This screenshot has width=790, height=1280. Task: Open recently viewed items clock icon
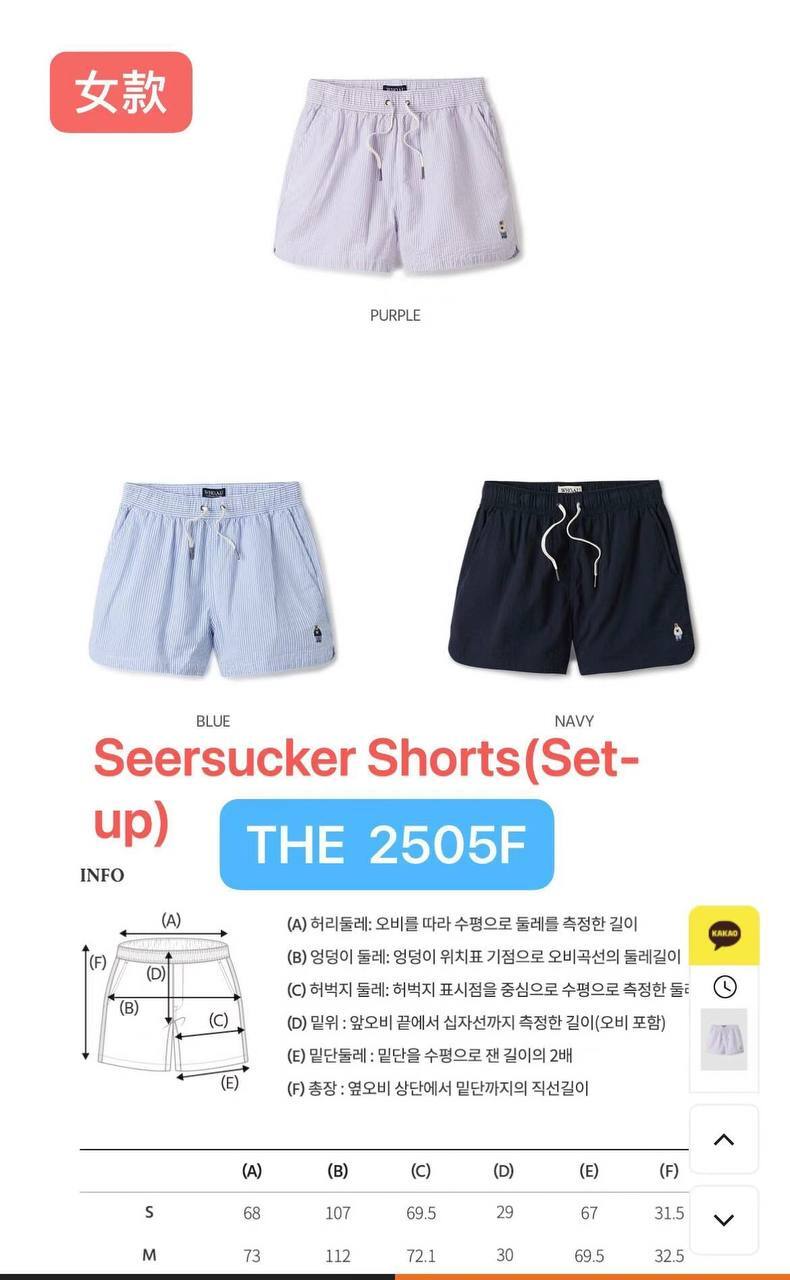point(724,988)
